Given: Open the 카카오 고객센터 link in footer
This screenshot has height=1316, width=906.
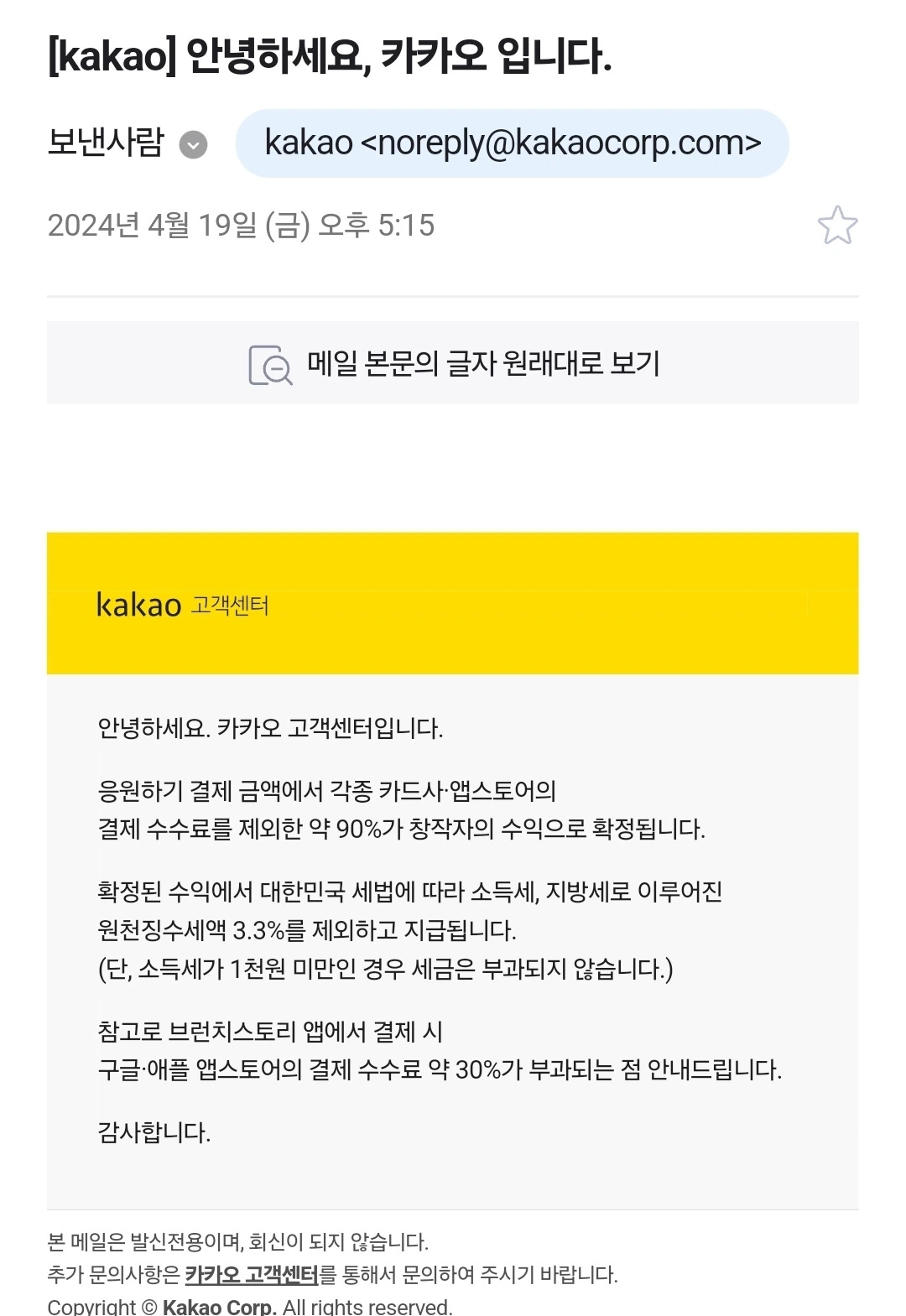Looking at the screenshot, I should pos(252,1275).
